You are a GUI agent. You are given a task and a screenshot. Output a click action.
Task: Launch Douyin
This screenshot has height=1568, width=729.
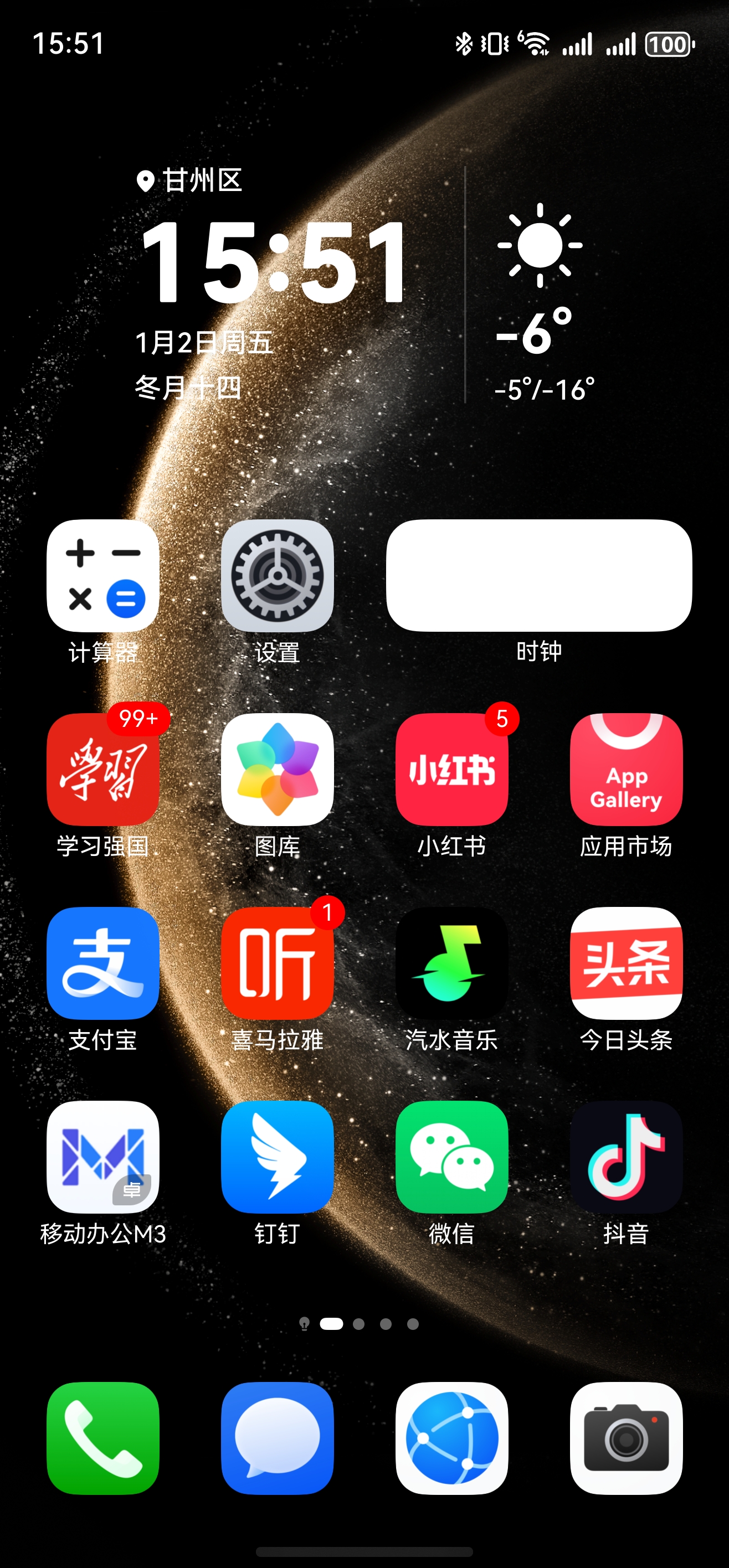(x=626, y=1159)
